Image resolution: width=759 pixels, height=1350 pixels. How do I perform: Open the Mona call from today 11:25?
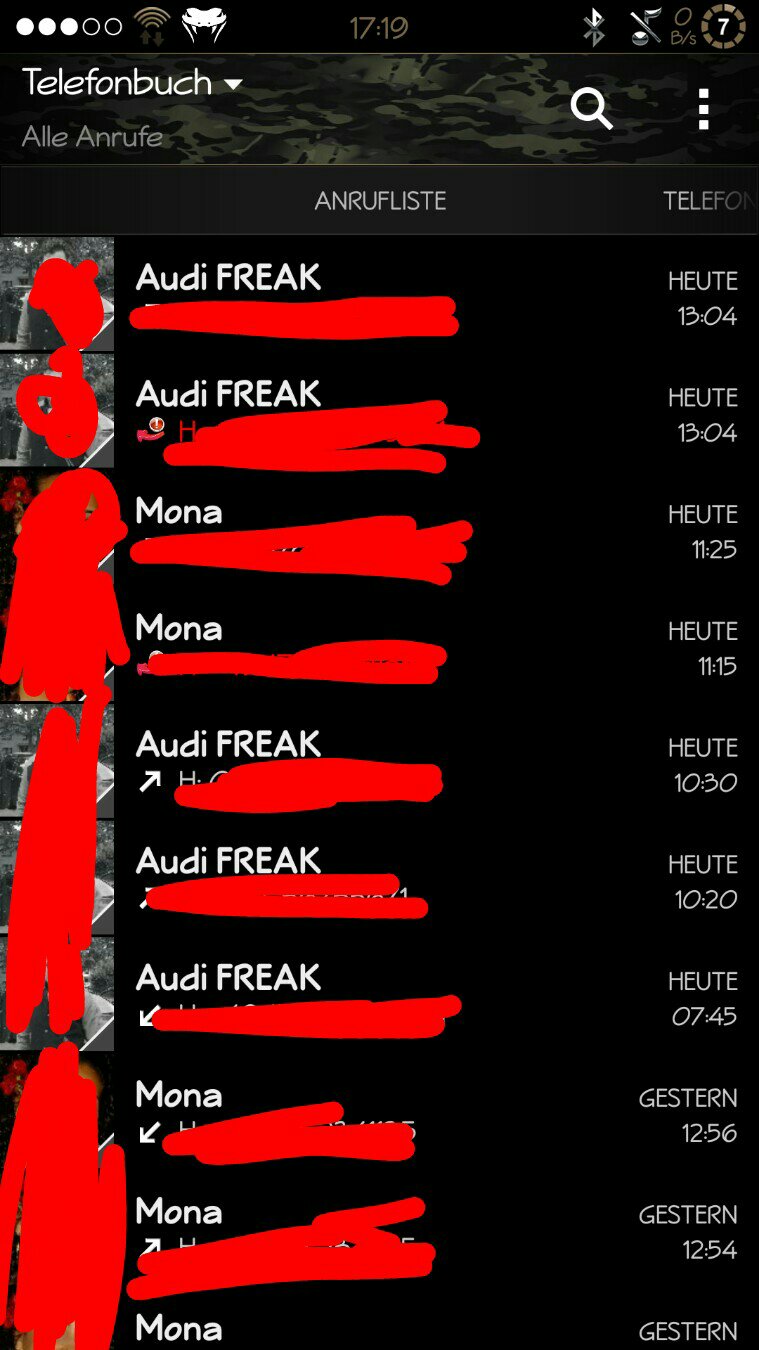pos(379,529)
